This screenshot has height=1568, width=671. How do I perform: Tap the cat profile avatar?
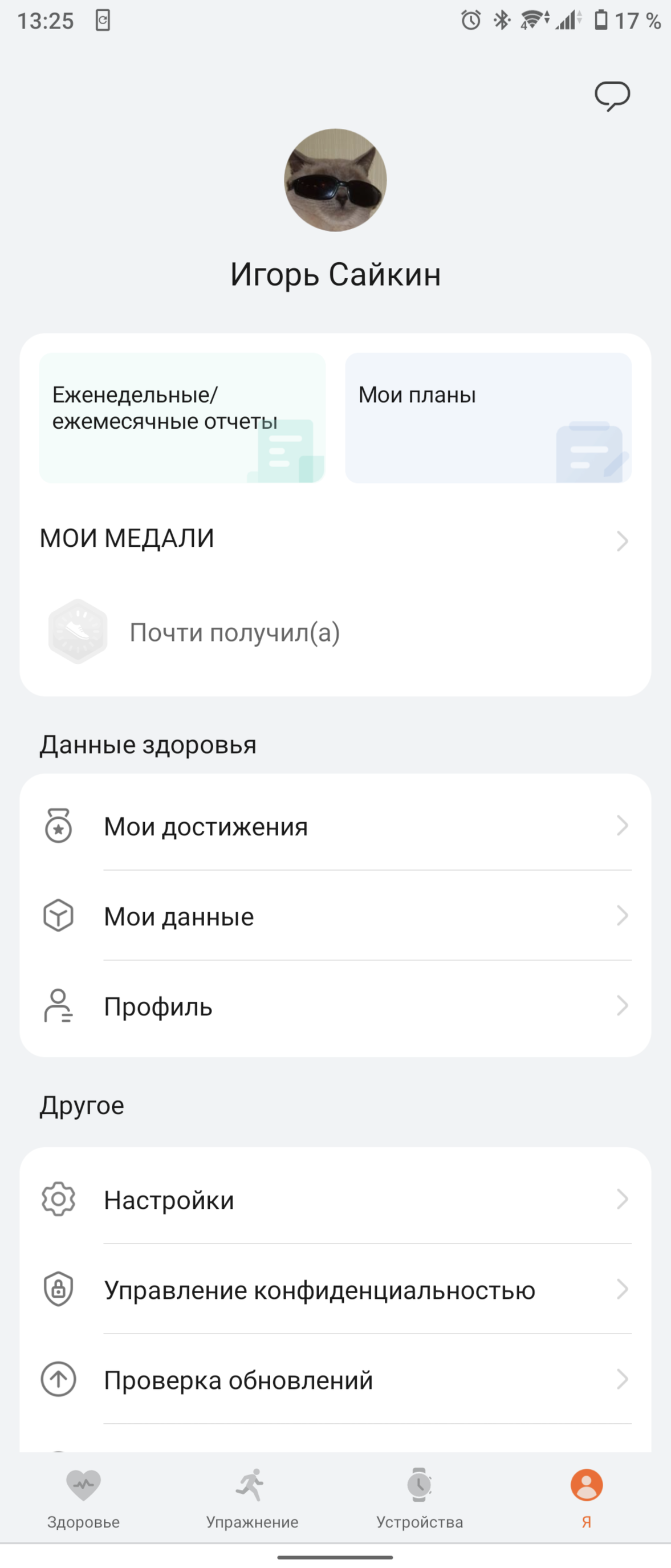pyautogui.click(x=335, y=180)
